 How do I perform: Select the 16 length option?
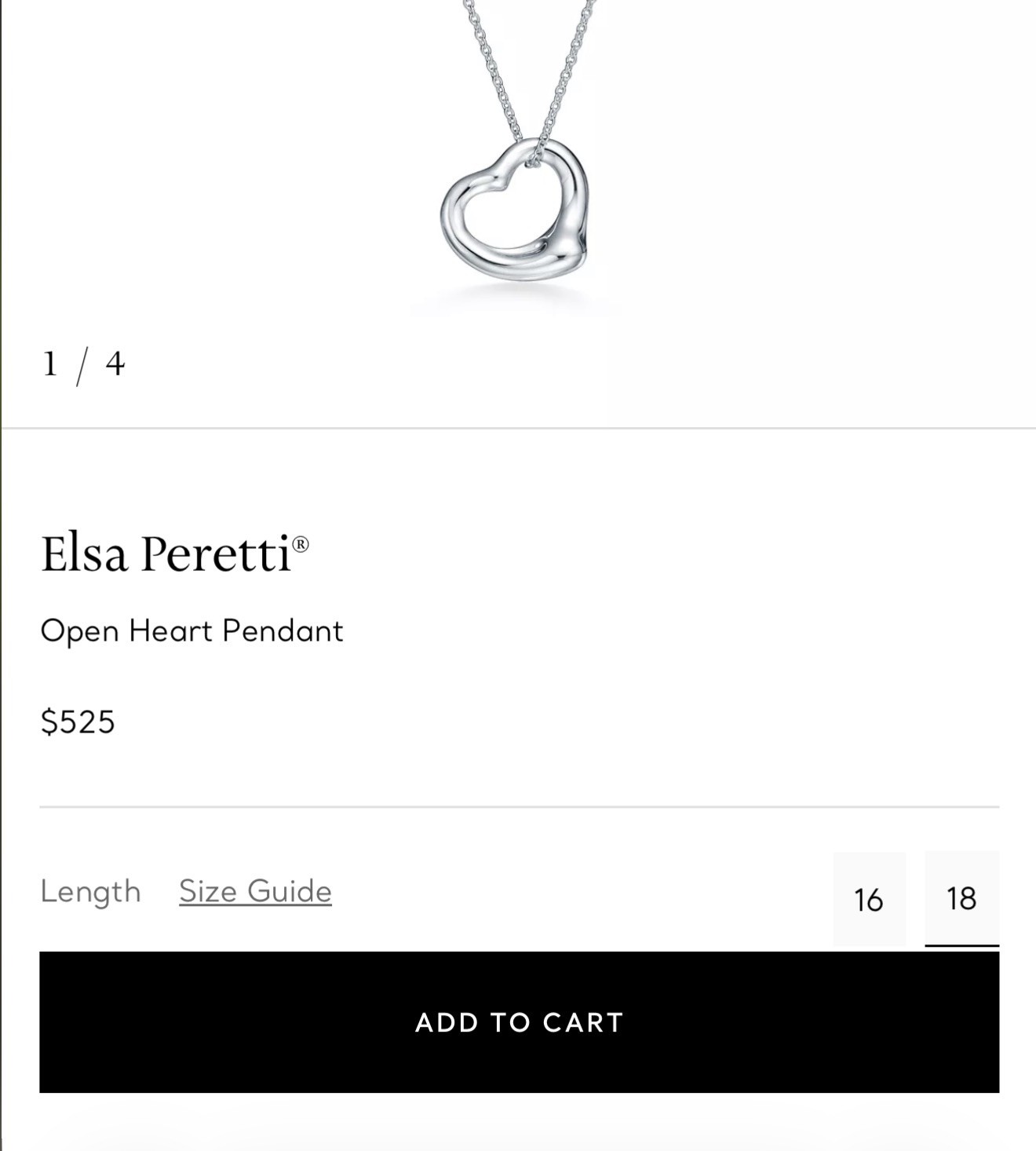869,899
